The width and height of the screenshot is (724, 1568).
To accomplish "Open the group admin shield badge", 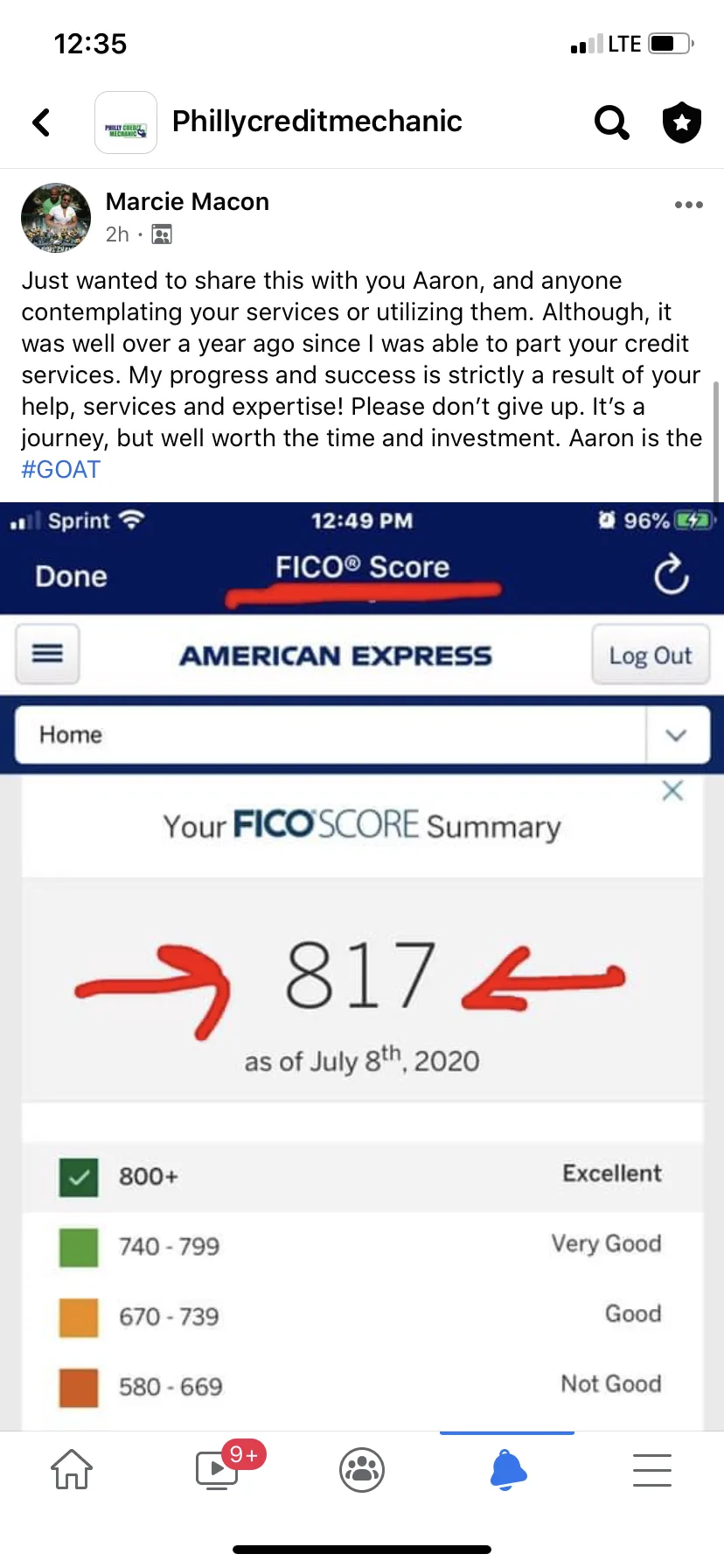I will [682, 122].
